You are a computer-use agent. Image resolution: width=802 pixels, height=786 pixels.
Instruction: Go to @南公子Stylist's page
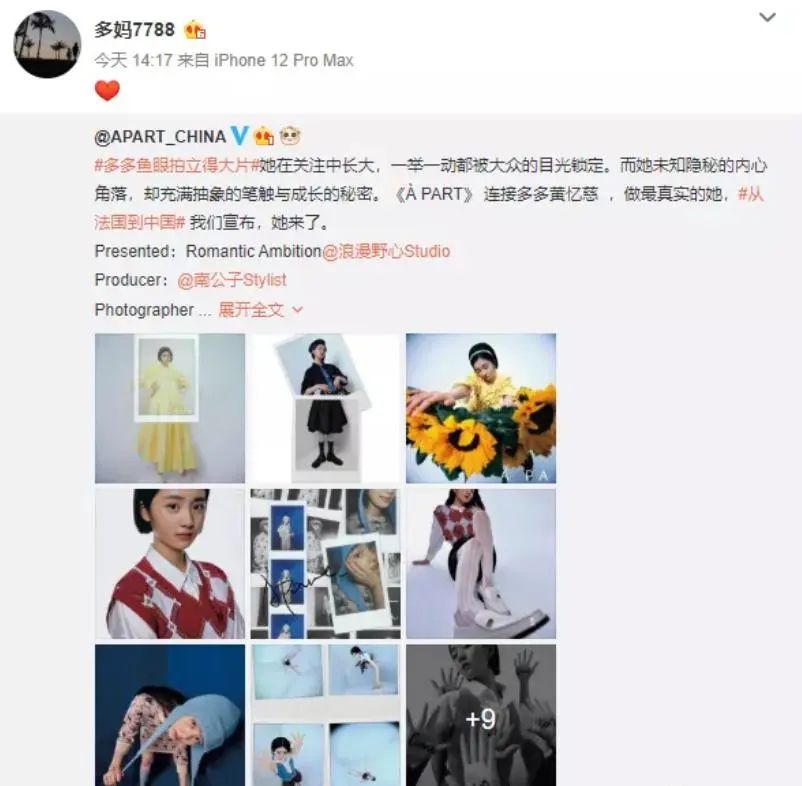(232, 280)
